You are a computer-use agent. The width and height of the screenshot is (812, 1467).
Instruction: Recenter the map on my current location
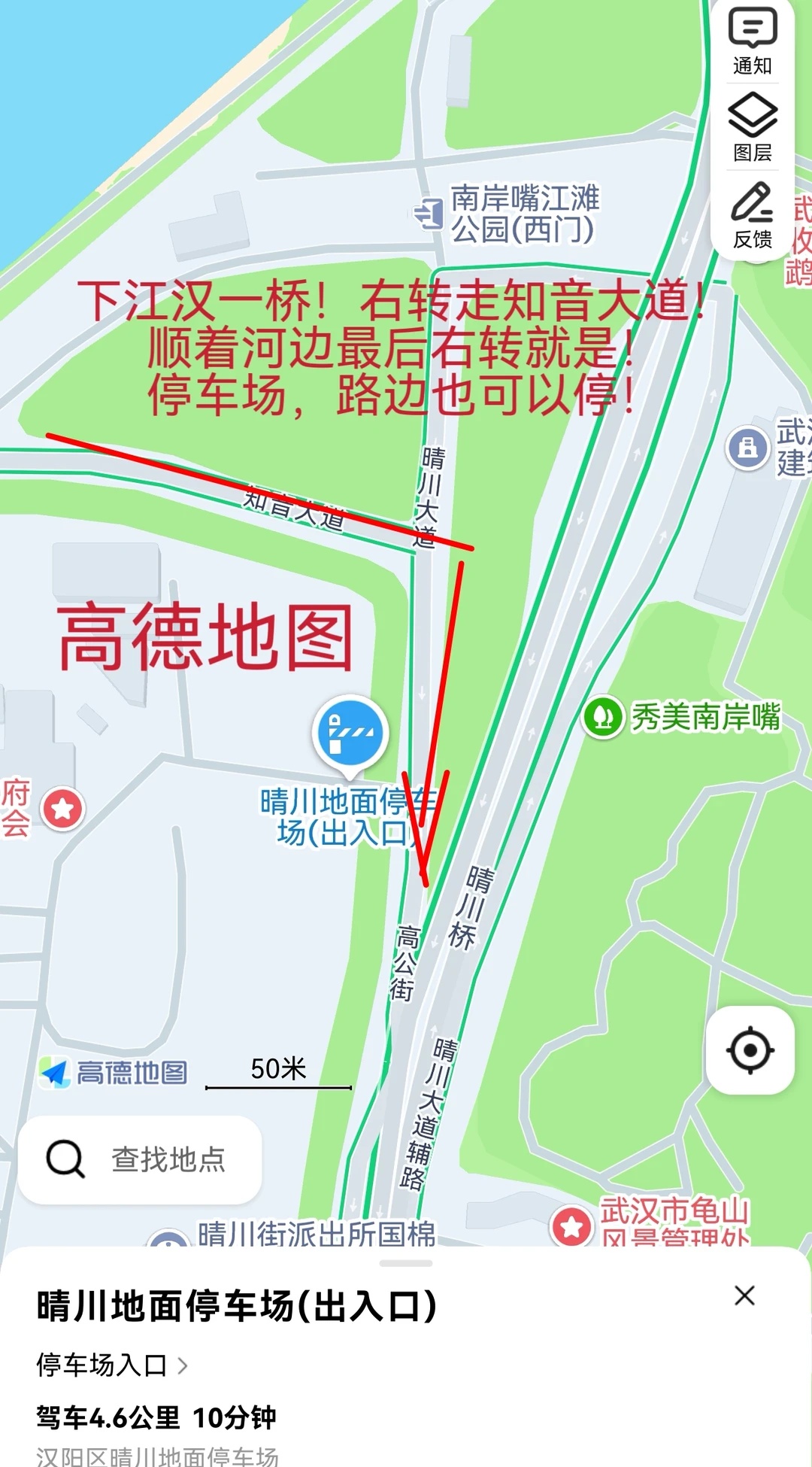tap(750, 1050)
